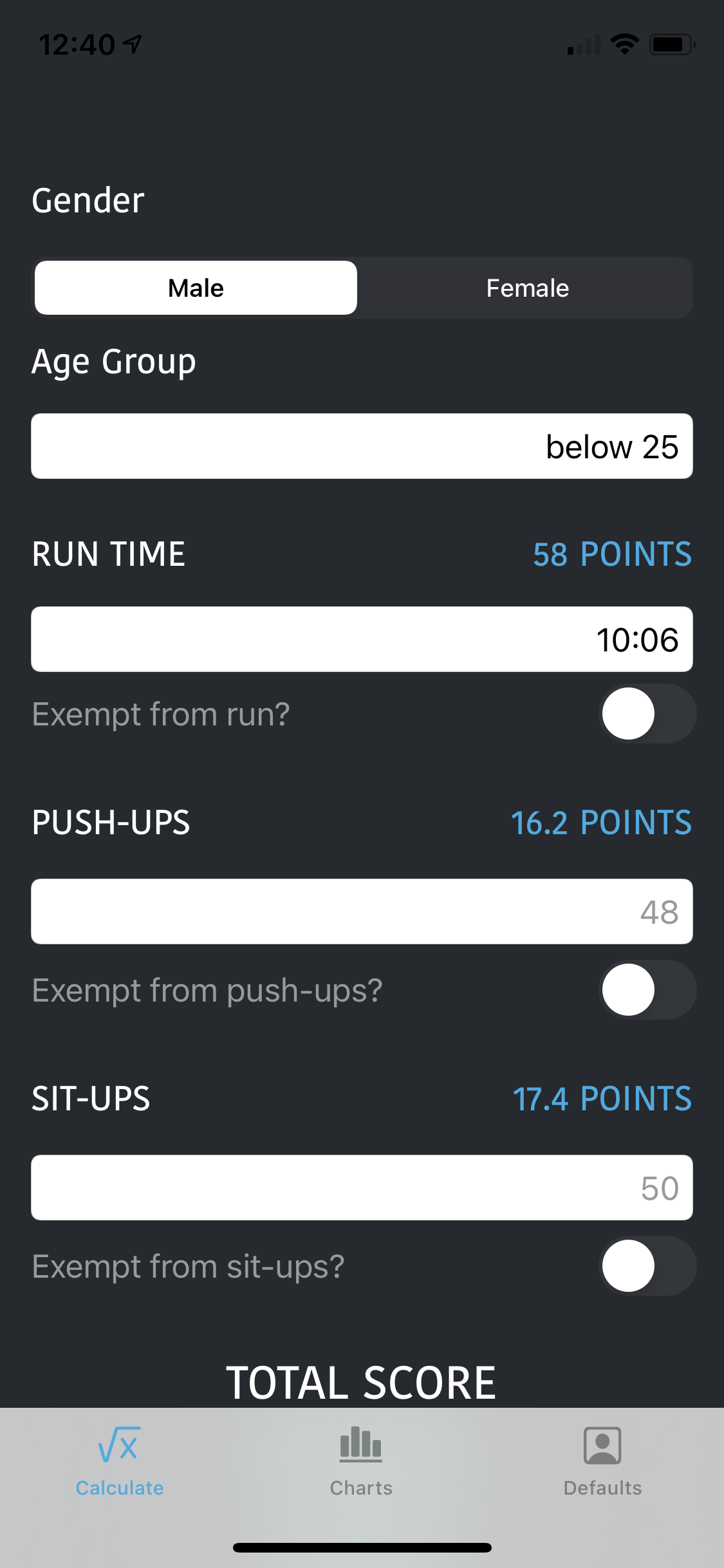The width and height of the screenshot is (724, 1568).
Task: Open the Age Group picker
Action: point(362,446)
